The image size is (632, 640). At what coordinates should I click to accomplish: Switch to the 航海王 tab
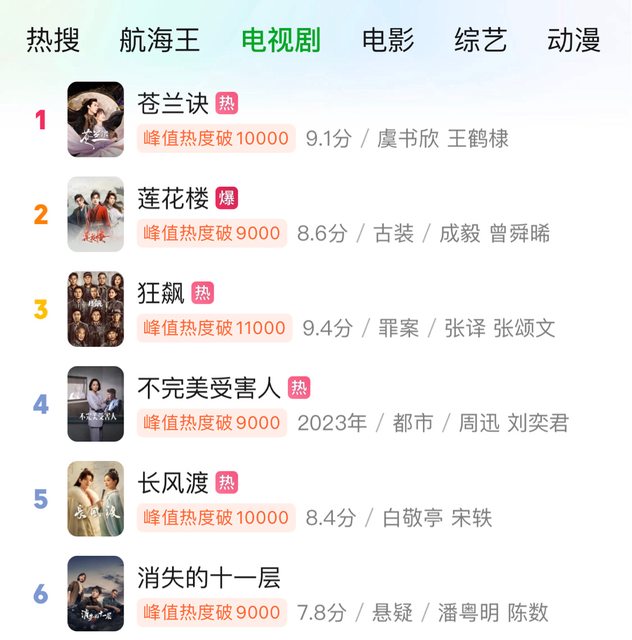[x=160, y=40]
